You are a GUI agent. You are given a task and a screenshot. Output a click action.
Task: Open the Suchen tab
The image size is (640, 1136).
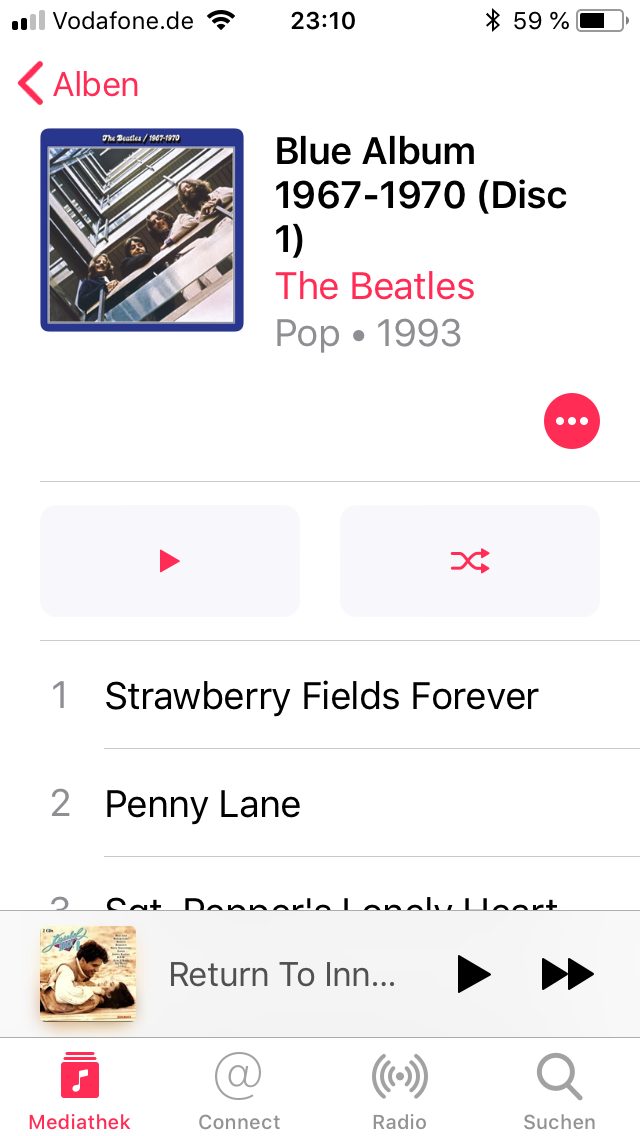560,1090
